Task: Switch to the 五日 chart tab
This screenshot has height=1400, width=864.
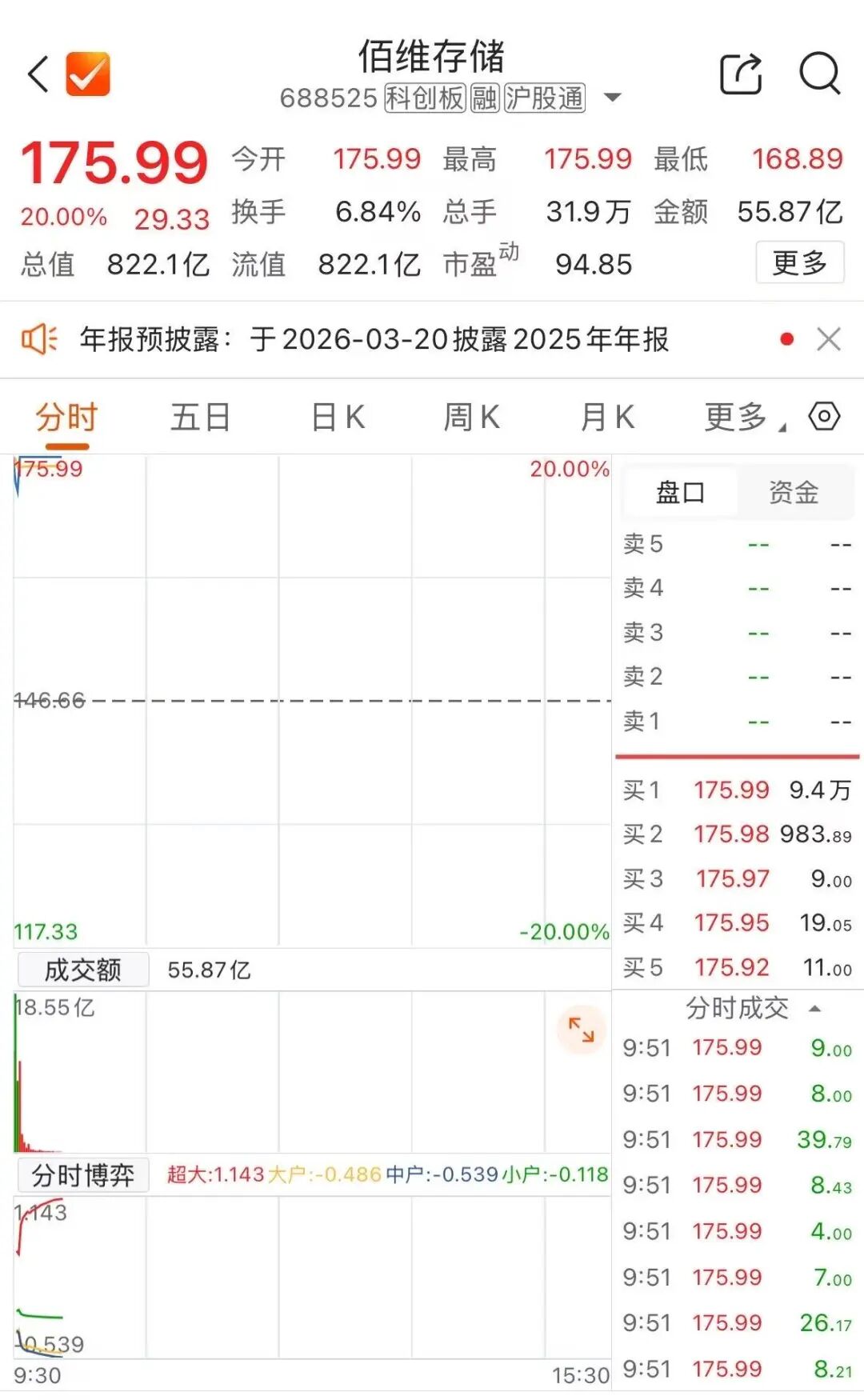Action: click(x=200, y=418)
